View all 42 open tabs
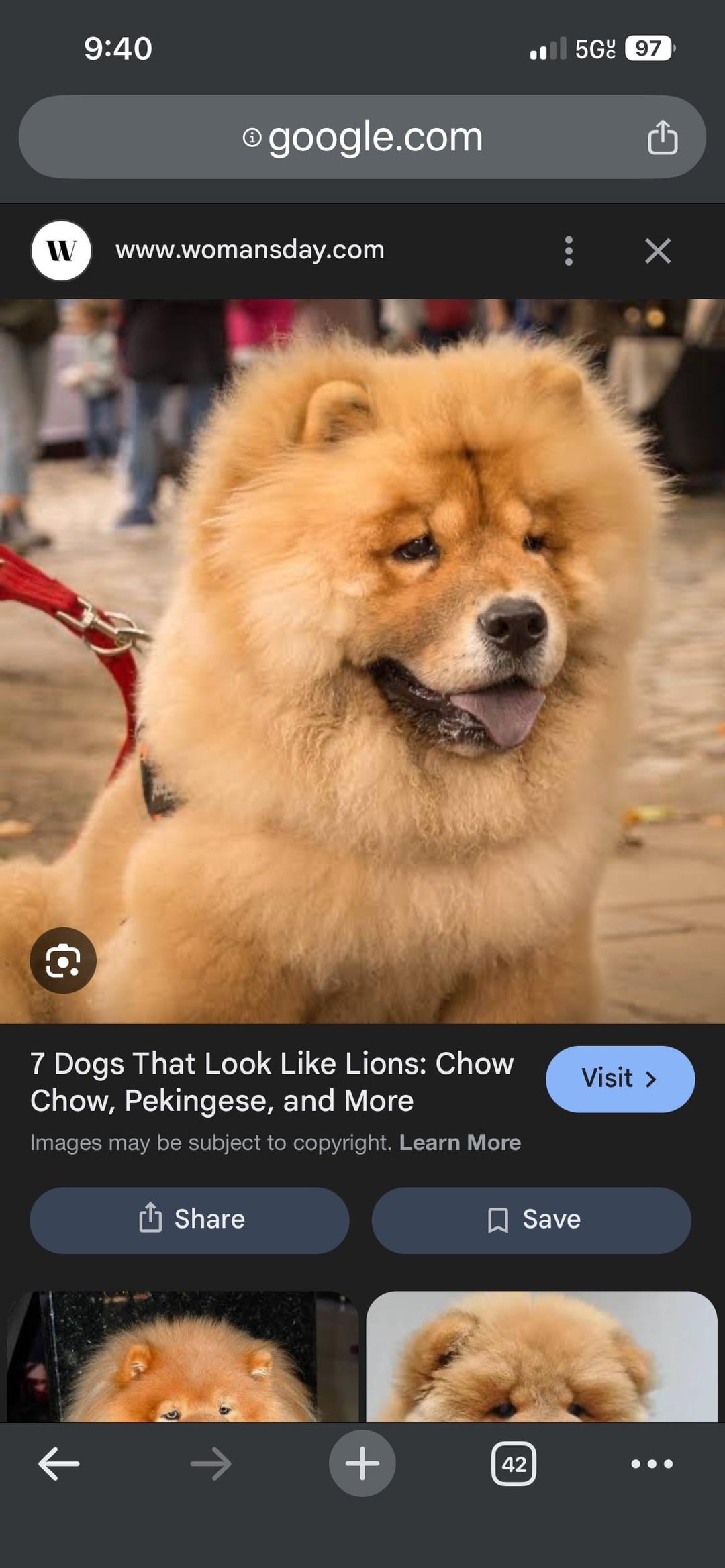Viewport: 725px width, 1568px height. 514,1463
